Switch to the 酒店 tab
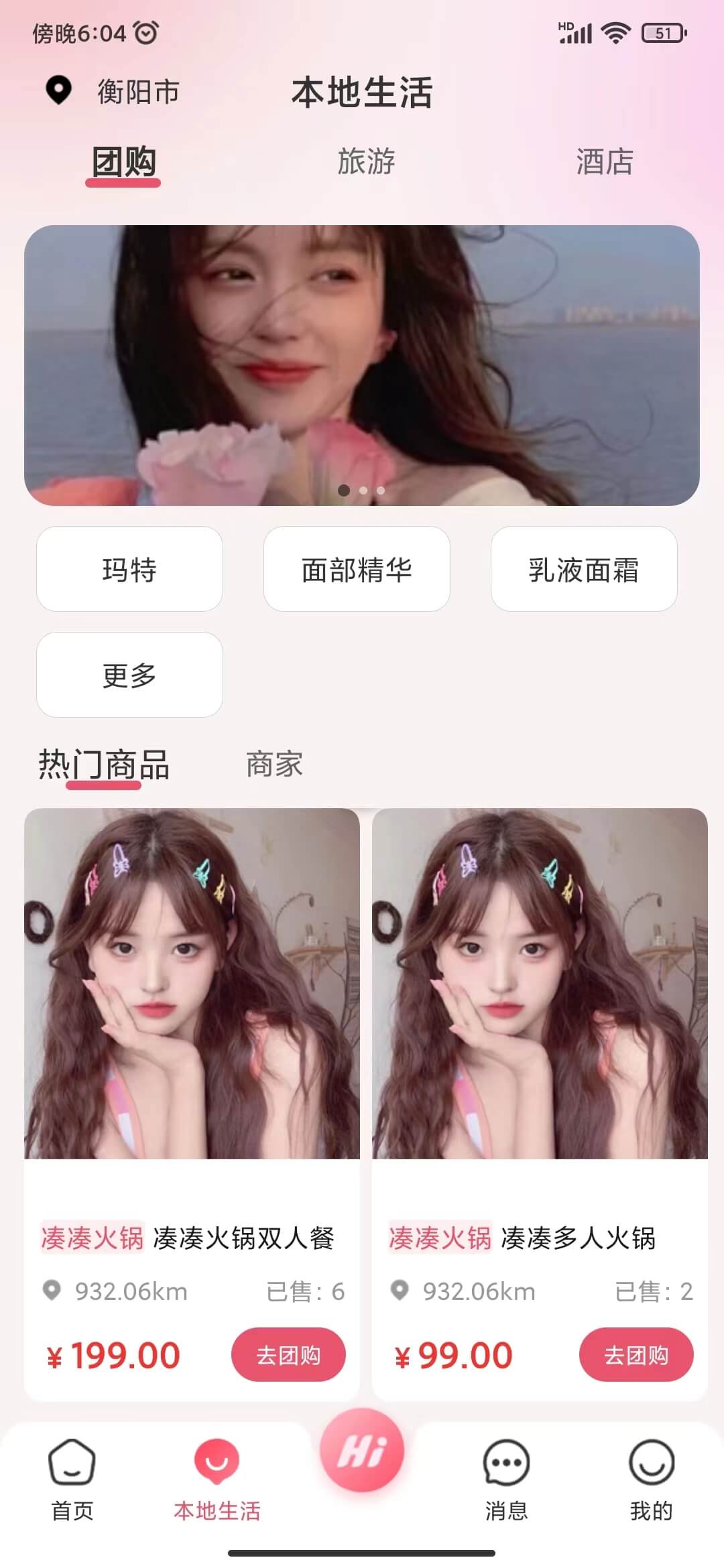724x1568 pixels. [x=604, y=161]
